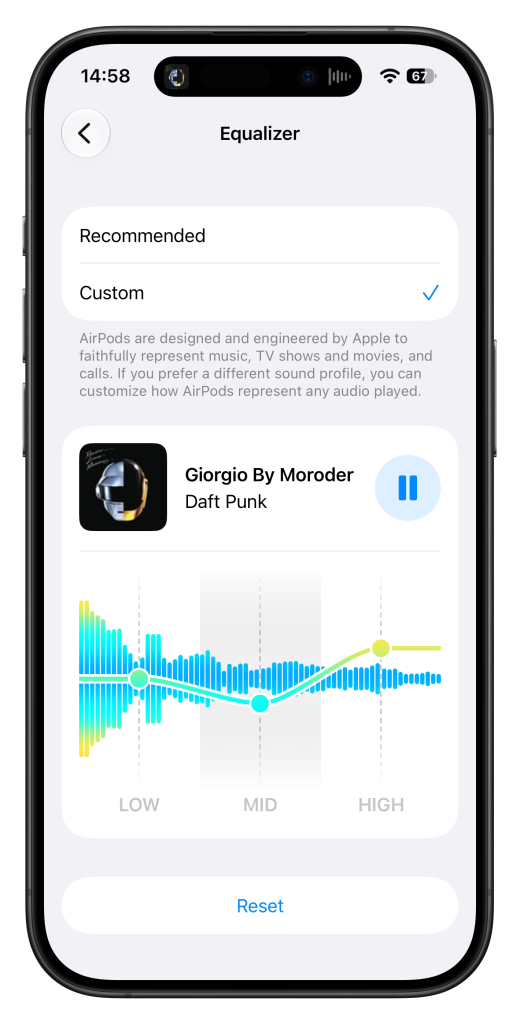
Task: Tap the MID band equalizer handle
Action: click(x=260, y=703)
